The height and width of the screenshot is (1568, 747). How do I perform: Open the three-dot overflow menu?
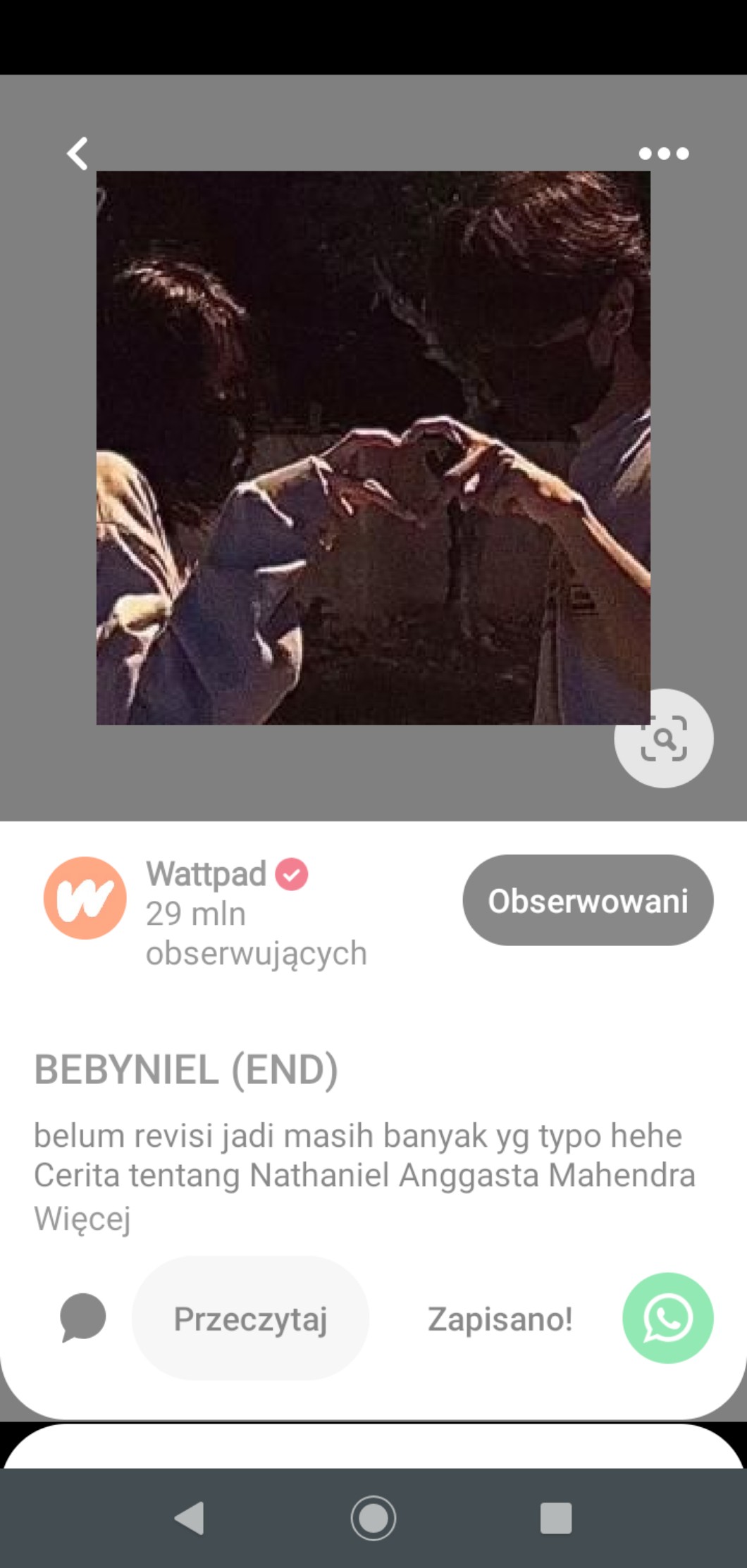tap(663, 153)
